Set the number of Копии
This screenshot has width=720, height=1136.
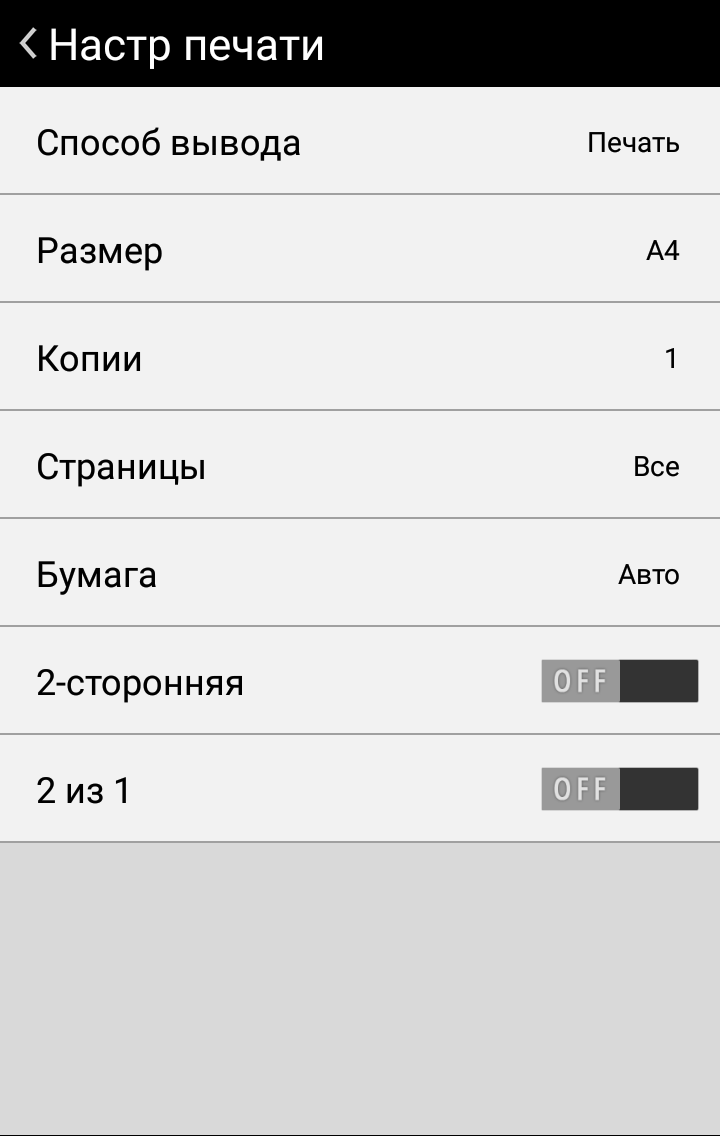(360, 358)
